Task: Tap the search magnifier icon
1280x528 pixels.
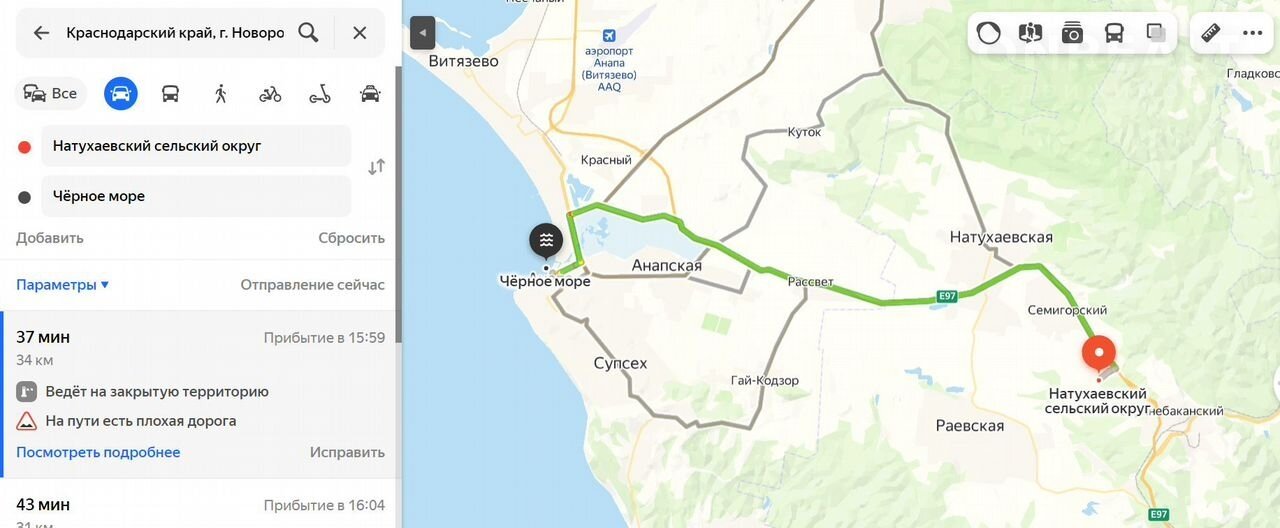Action: coord(308,33)
